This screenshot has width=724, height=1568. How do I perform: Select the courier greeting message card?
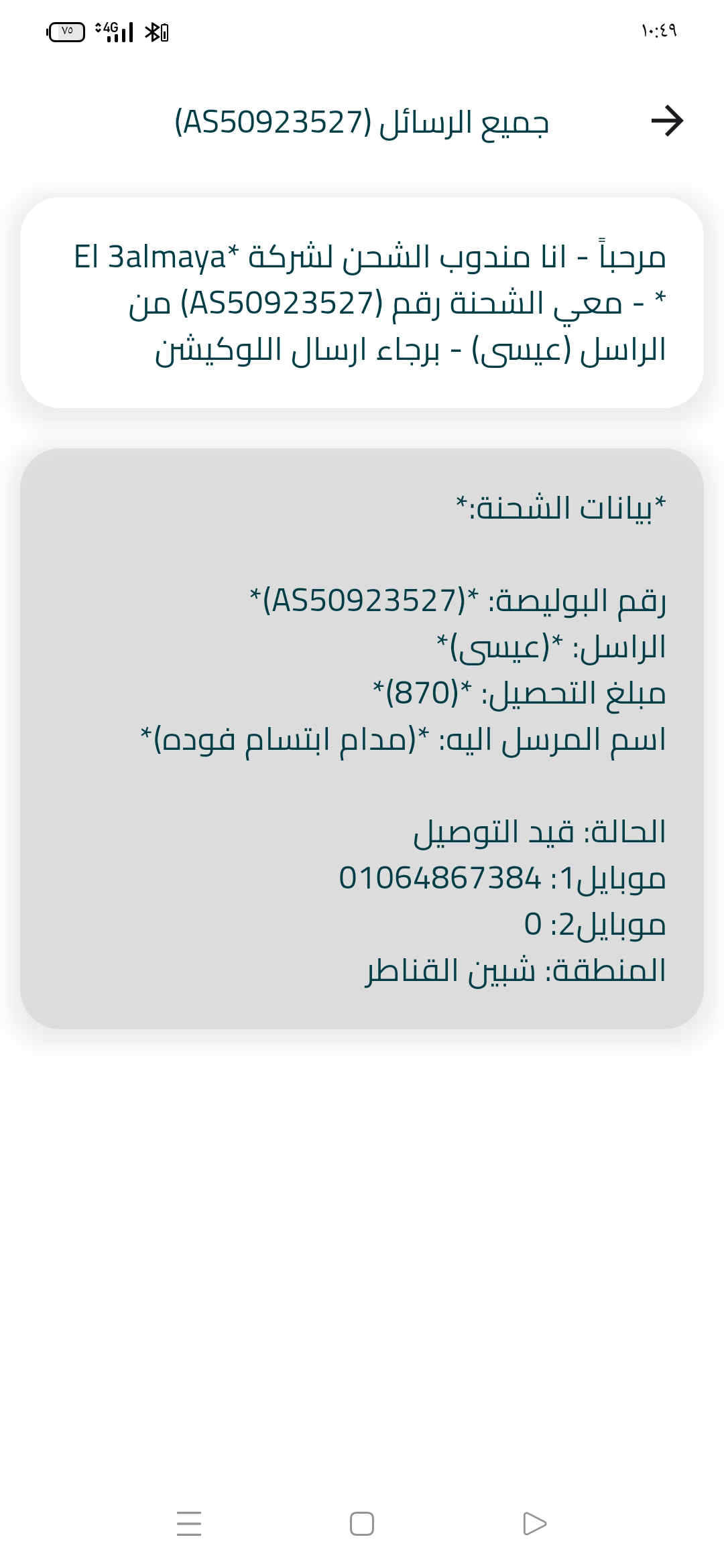pos(362,303)
